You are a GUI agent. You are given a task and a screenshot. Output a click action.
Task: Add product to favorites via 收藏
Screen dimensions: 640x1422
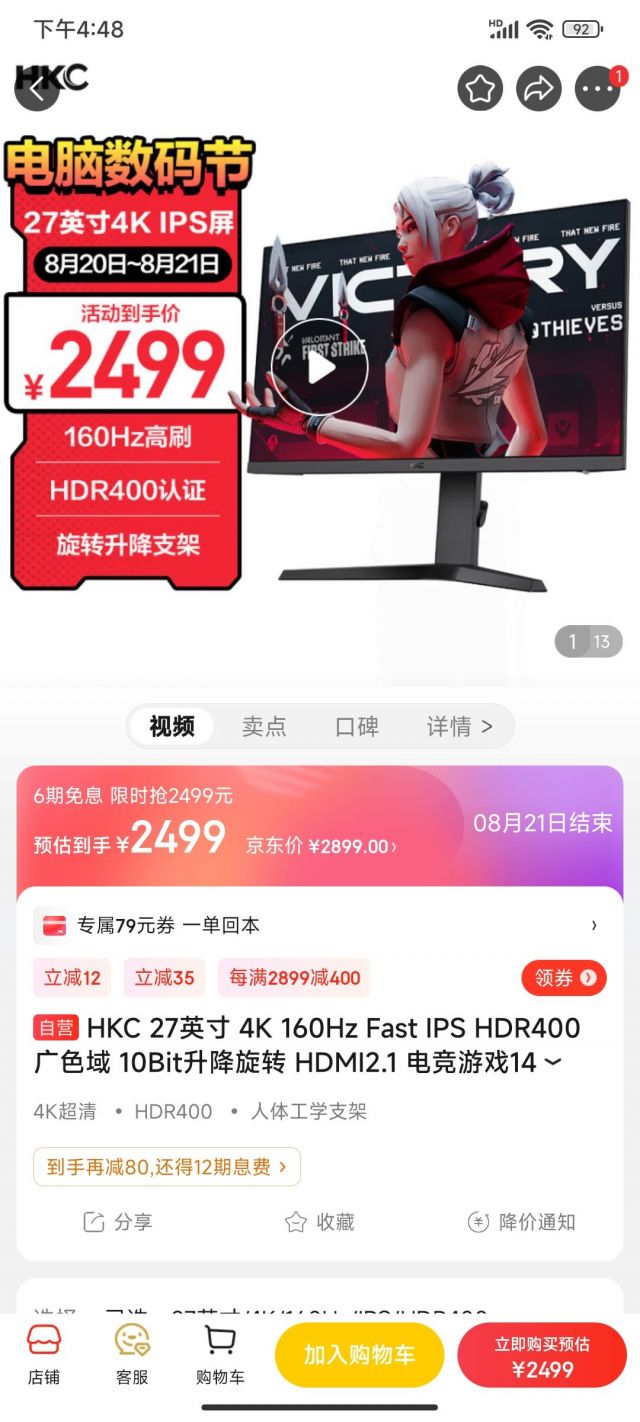tap(320, 1222)
